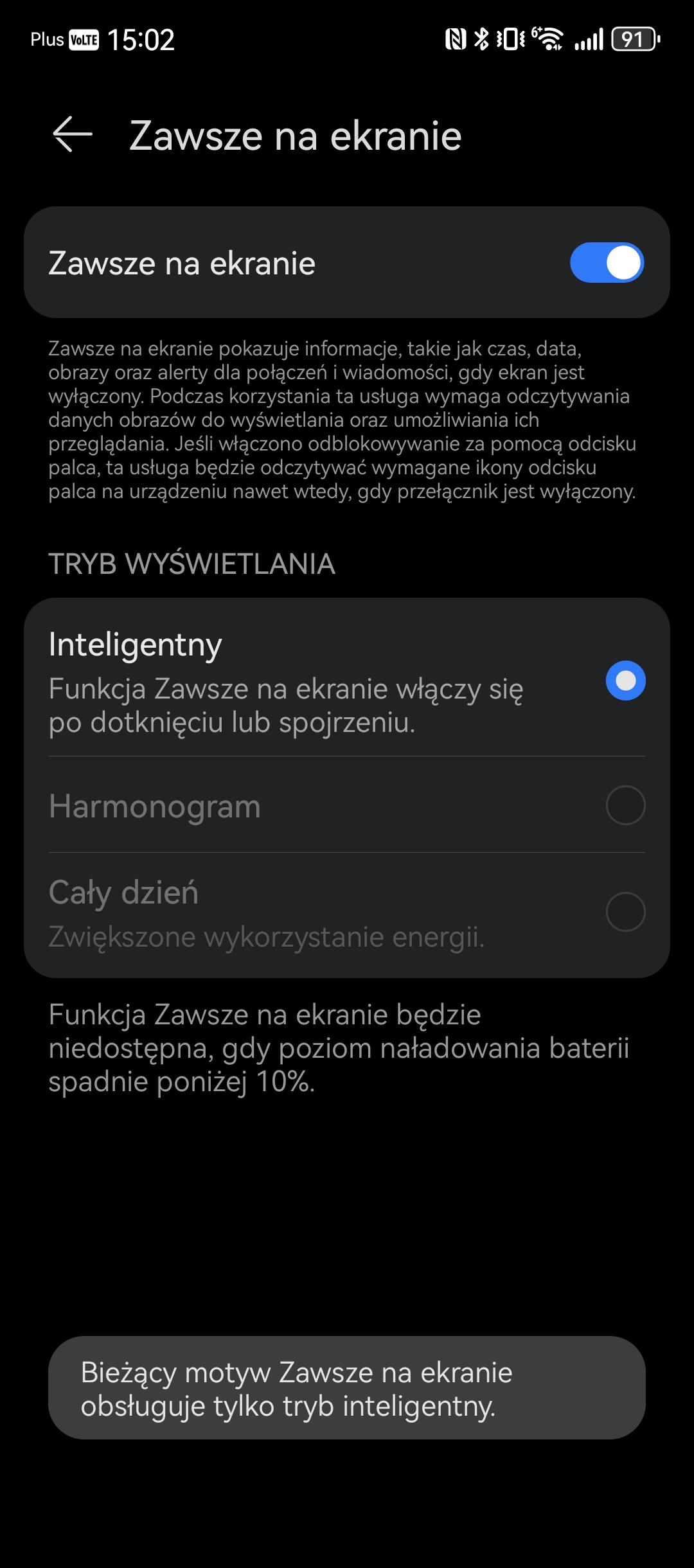This screenshot has width=694, height=1568.
Task: Turn off the Zawsze na ekranie switch
Action: pyautogui.click(x=607, y=263)
